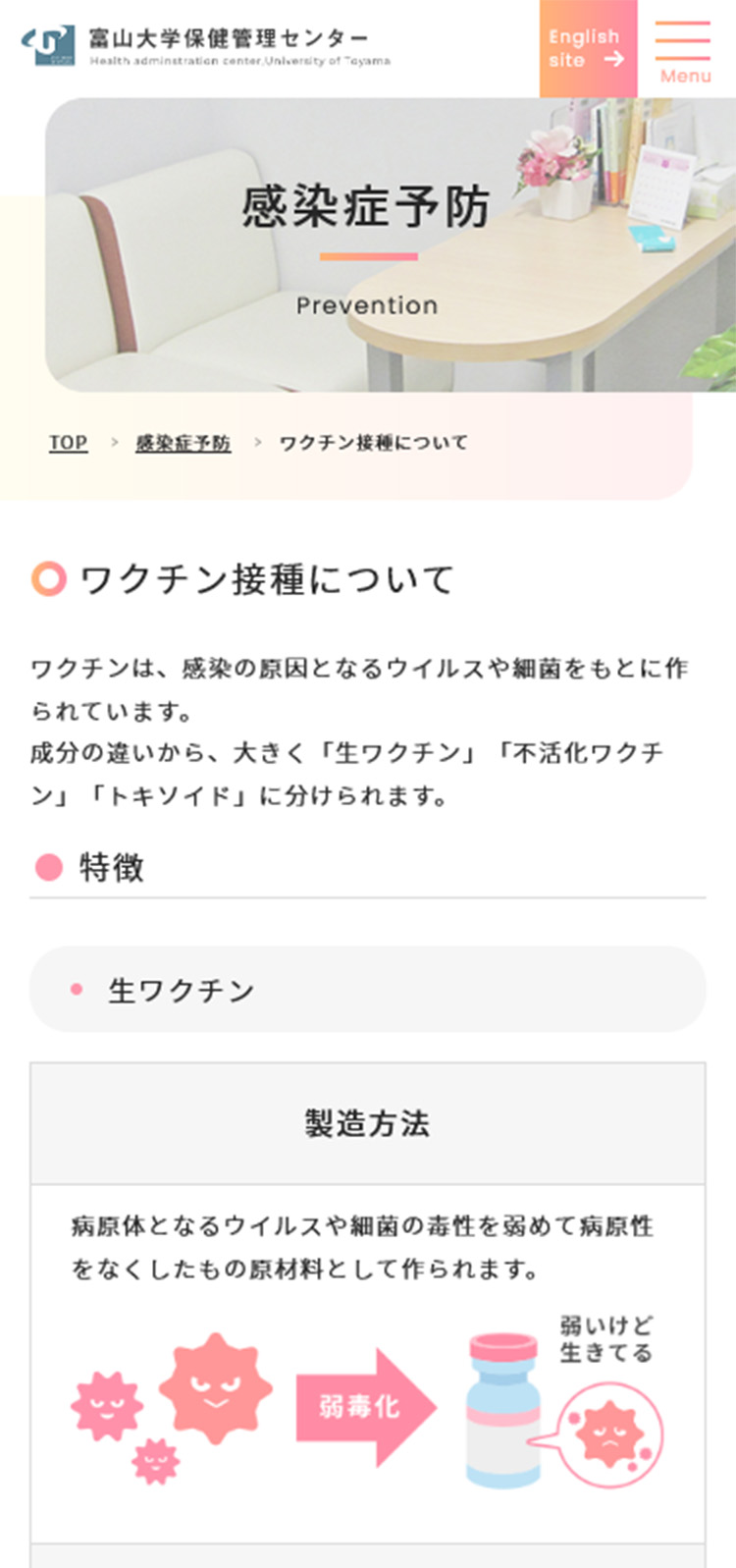Open the 感染症予防 breadcrumb link
The width and height of the screenshot is (736, 1568).
(x=184, y=443)
